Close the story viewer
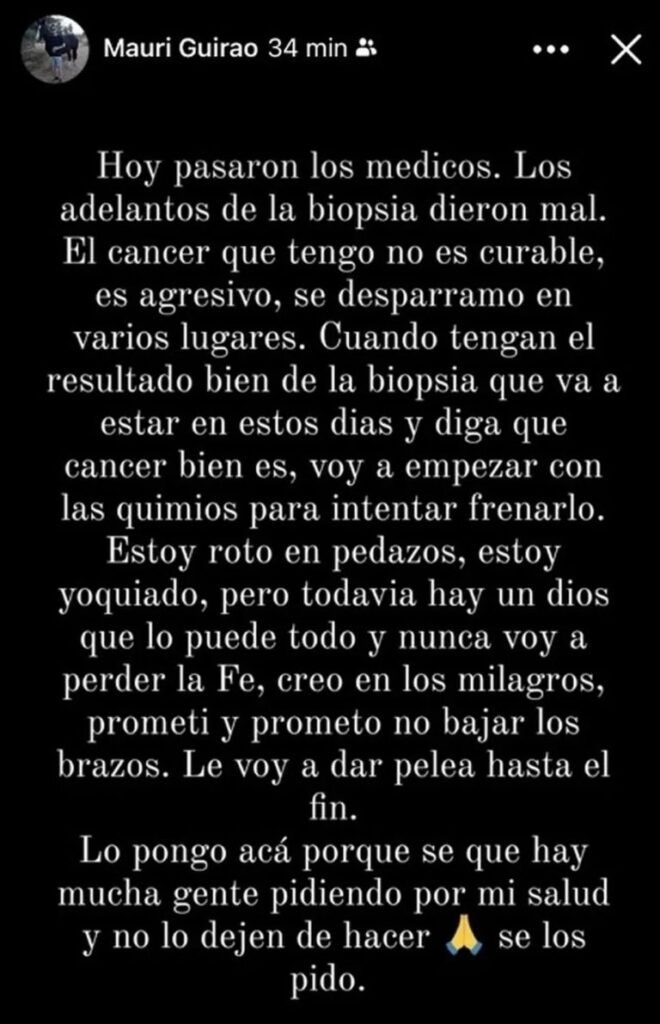 [x=625, y=49]
